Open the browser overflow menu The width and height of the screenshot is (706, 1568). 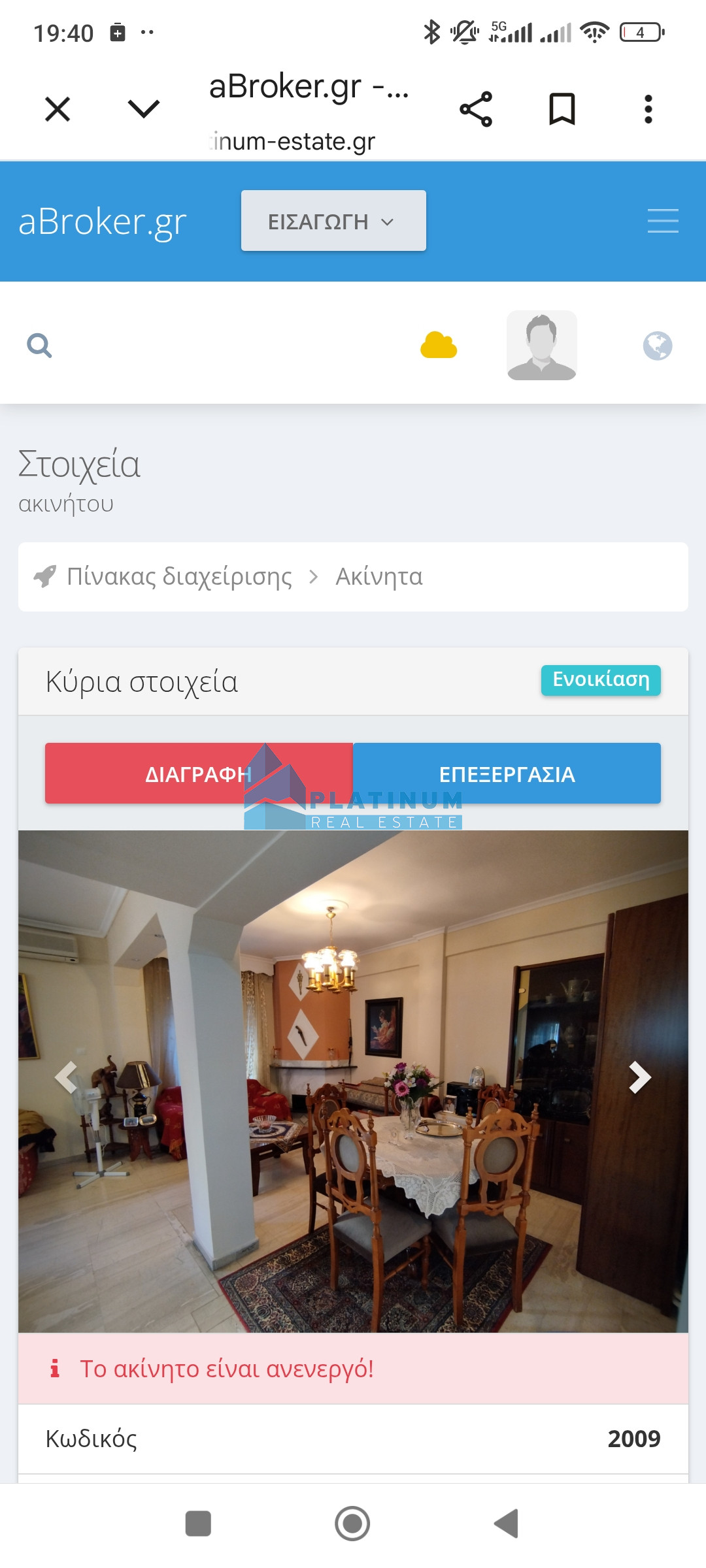648,109
